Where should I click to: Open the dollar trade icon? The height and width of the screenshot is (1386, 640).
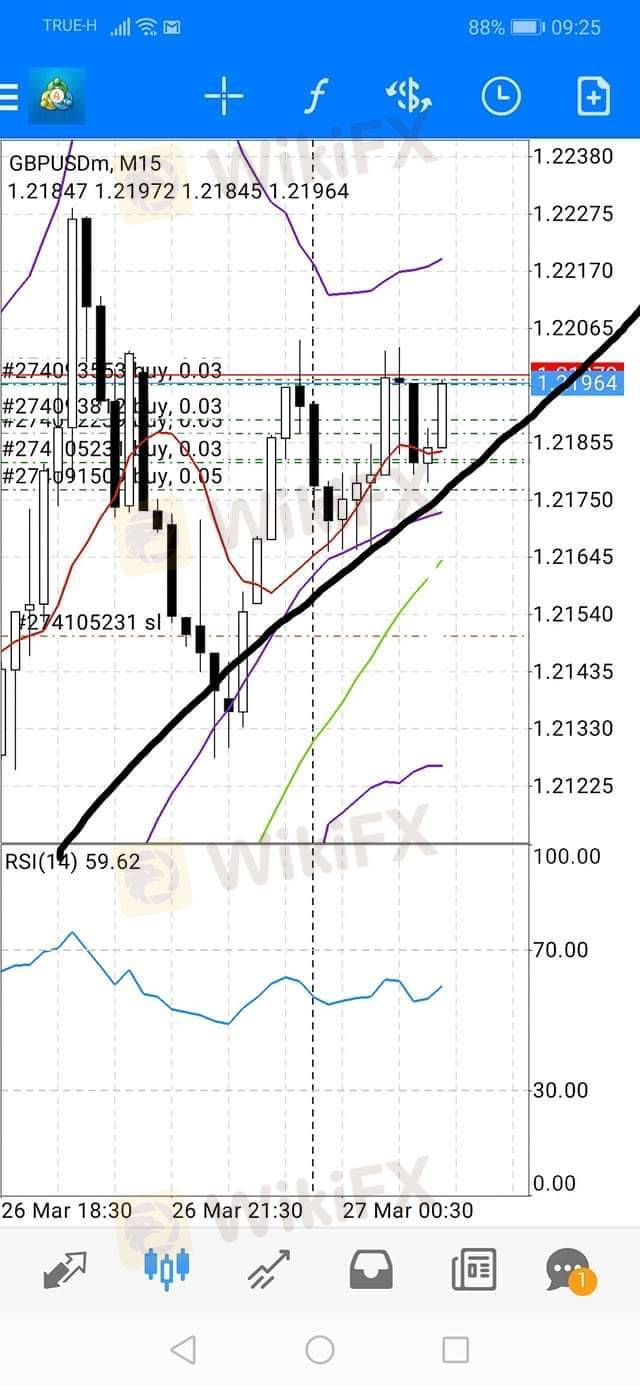(408, 97)
